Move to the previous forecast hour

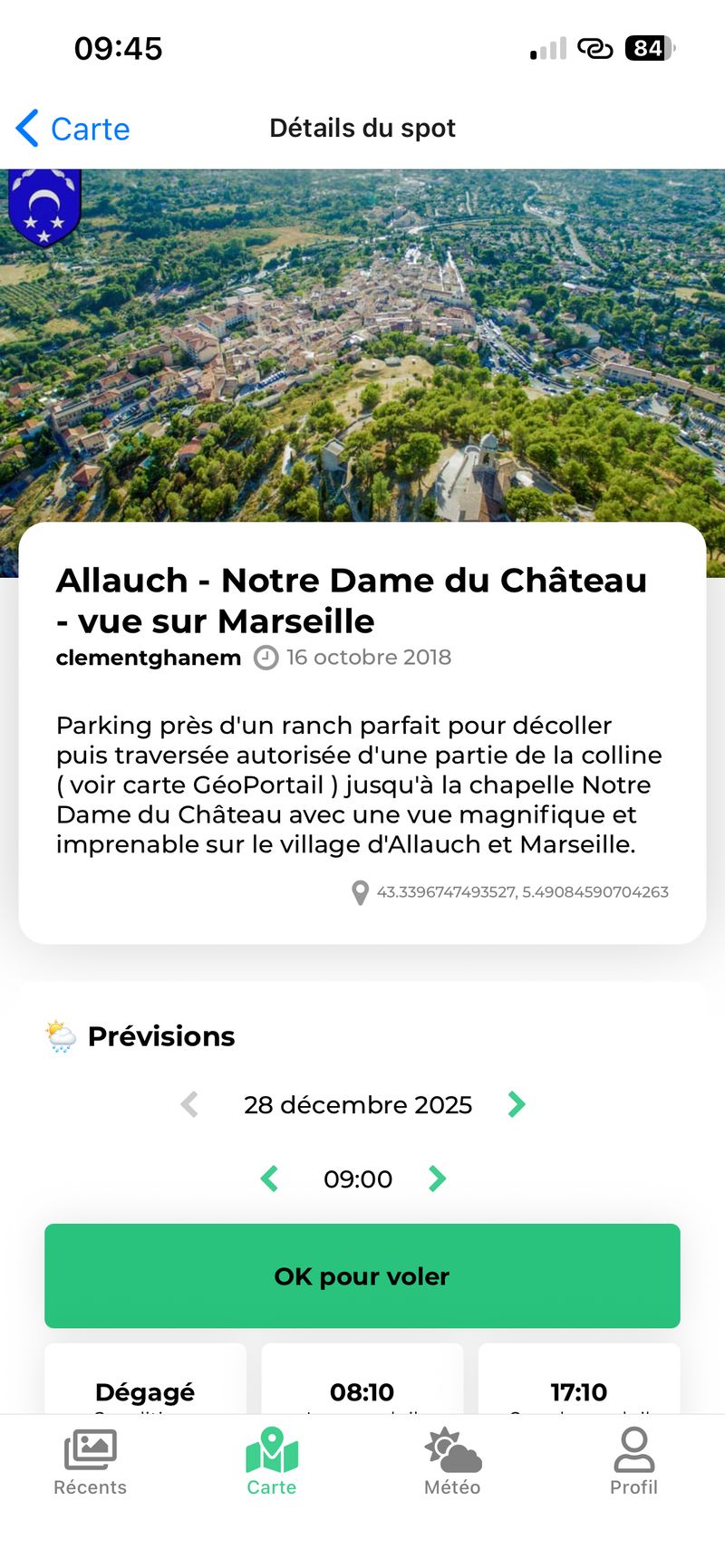coord(269,1178)
